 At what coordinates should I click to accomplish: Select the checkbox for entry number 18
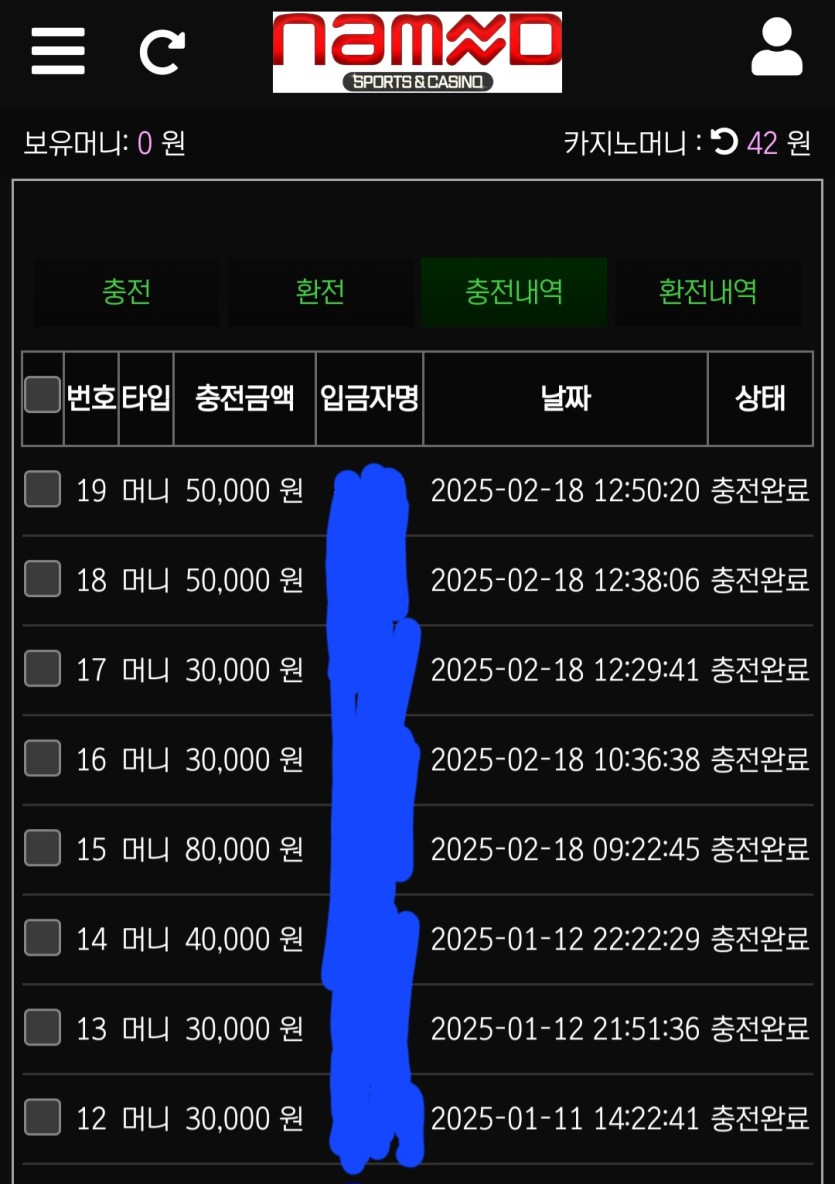pyautogui.click(x=42, y=579)
